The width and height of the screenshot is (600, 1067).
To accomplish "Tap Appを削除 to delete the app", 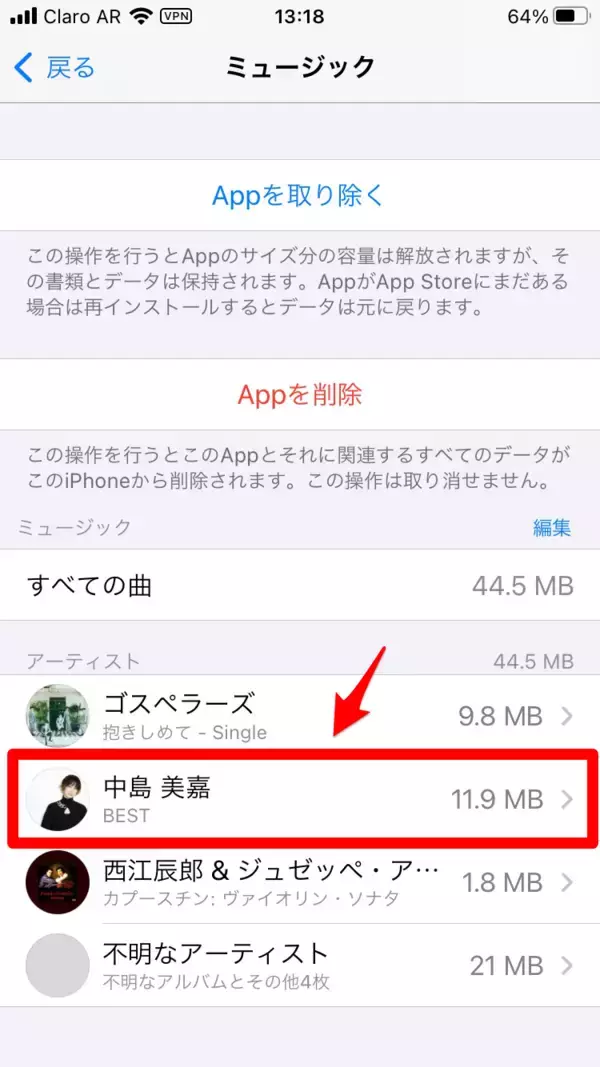I will pos(299,394).
